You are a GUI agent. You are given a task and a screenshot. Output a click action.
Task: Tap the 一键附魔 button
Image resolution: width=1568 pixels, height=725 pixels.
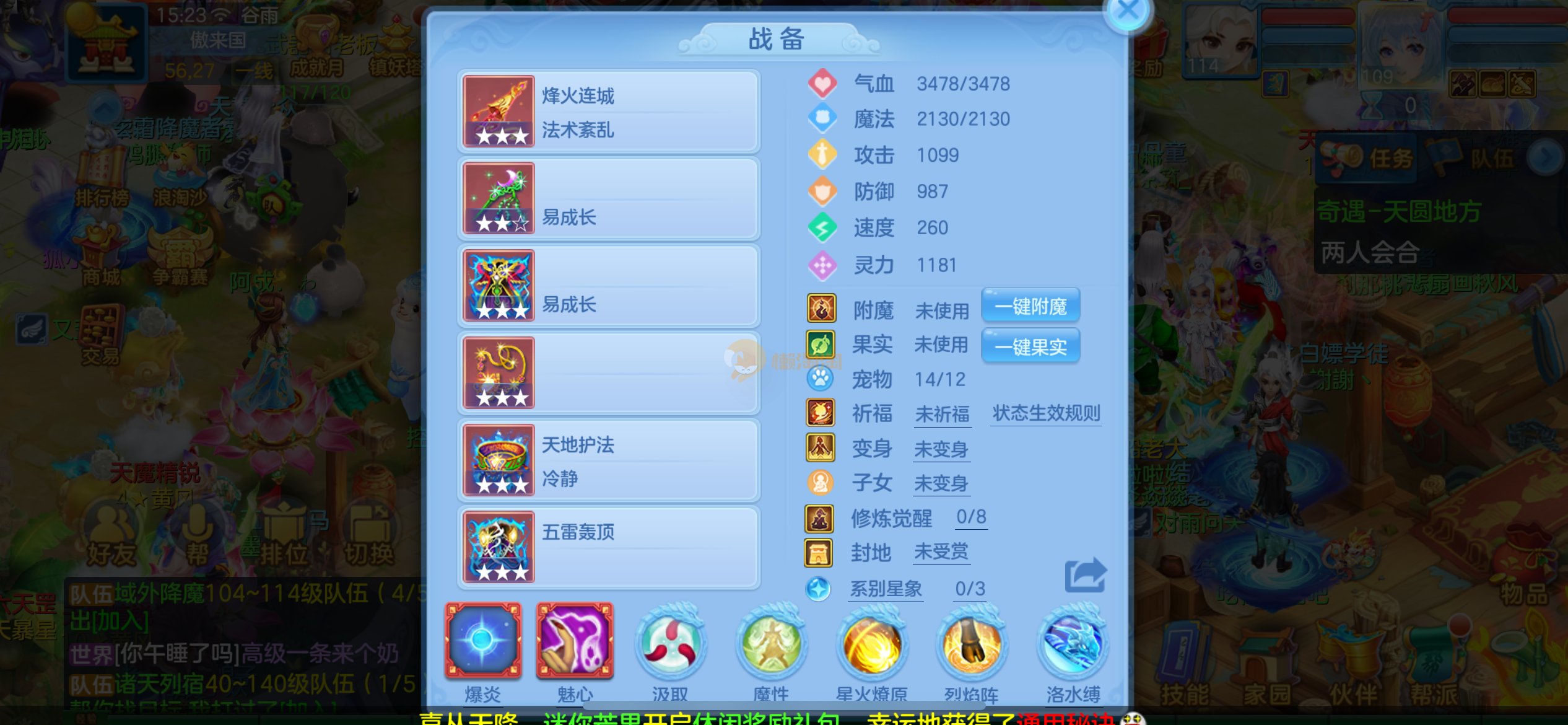click(x=1030, y=306)
